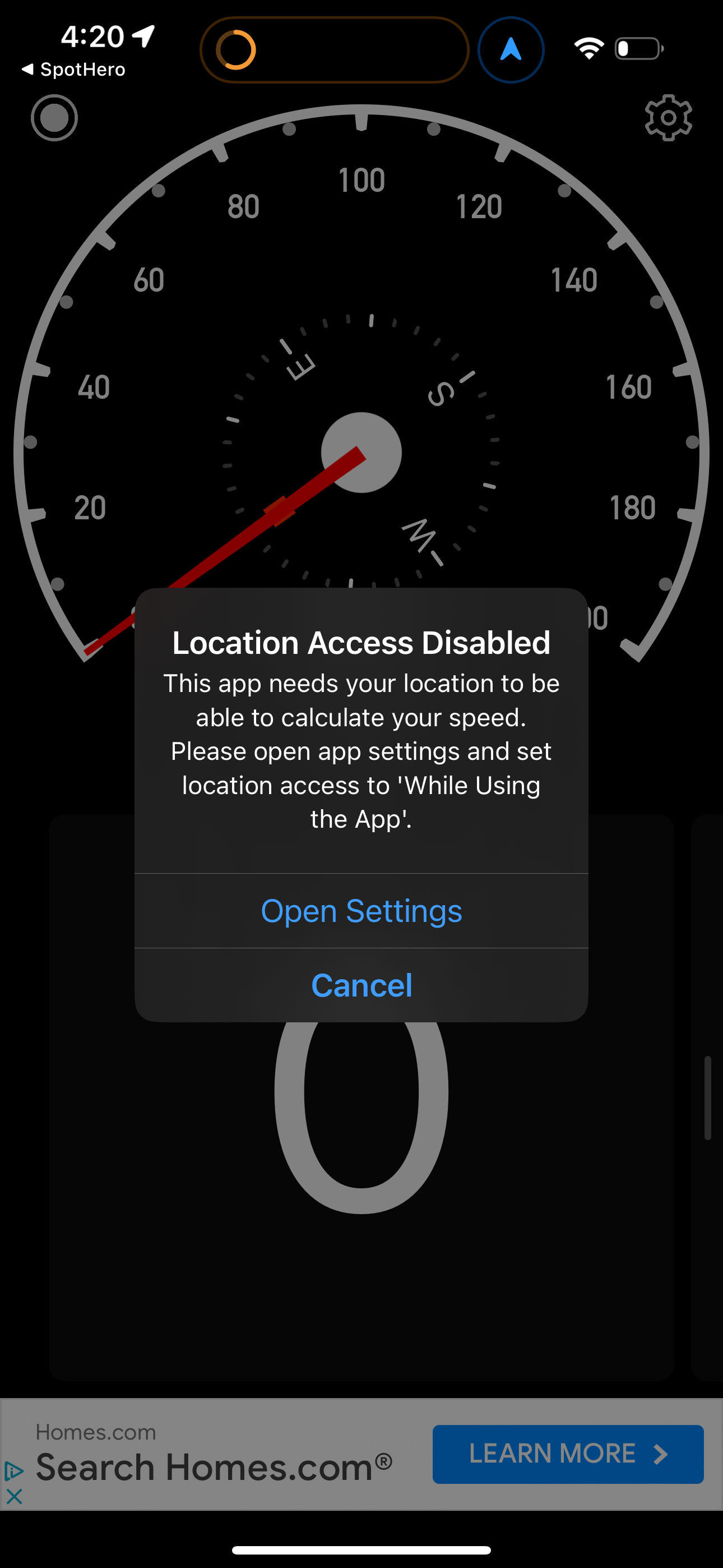Return to SpotHero via the back link

coord(73,69)
